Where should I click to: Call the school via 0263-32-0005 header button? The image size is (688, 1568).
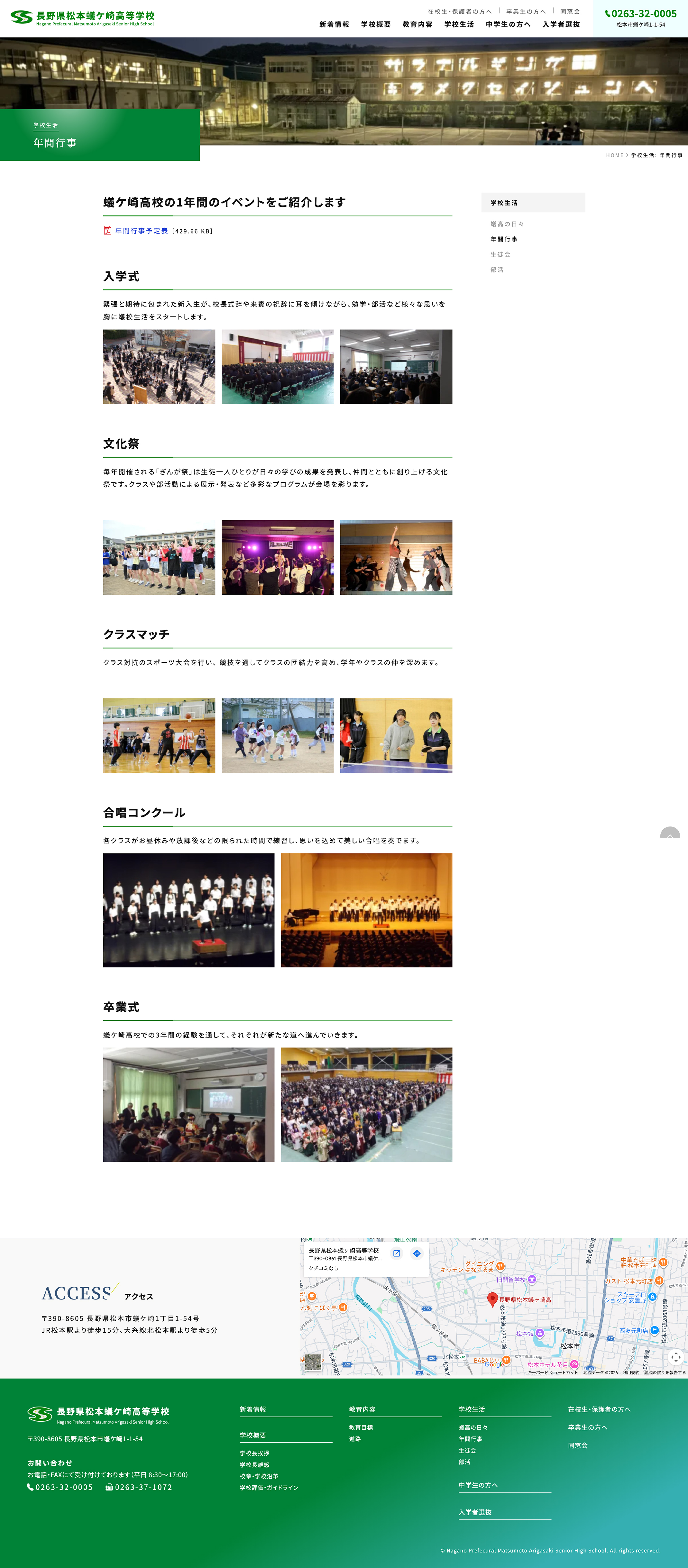tap(640, 14)
